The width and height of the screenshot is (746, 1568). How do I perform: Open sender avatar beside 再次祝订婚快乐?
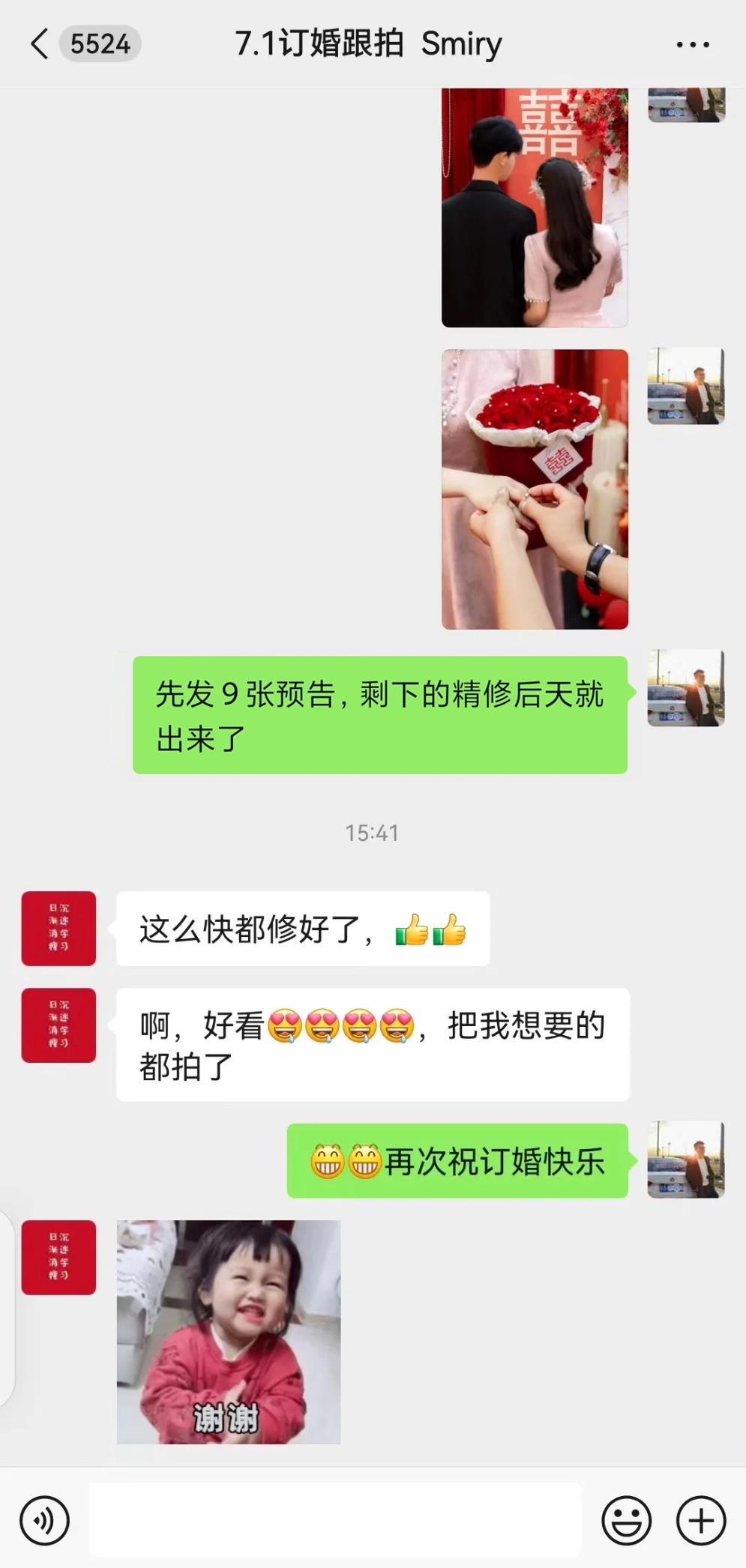tap(686, 1160)
